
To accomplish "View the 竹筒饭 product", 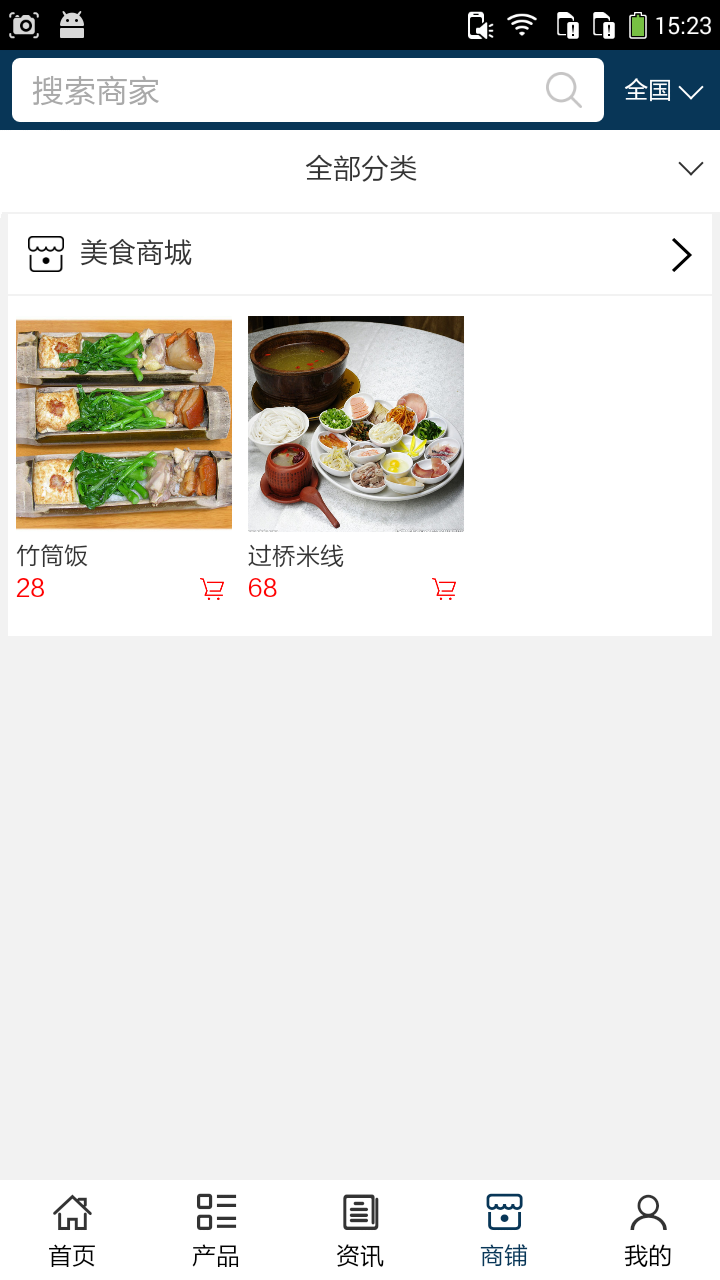I will [124, 423].
